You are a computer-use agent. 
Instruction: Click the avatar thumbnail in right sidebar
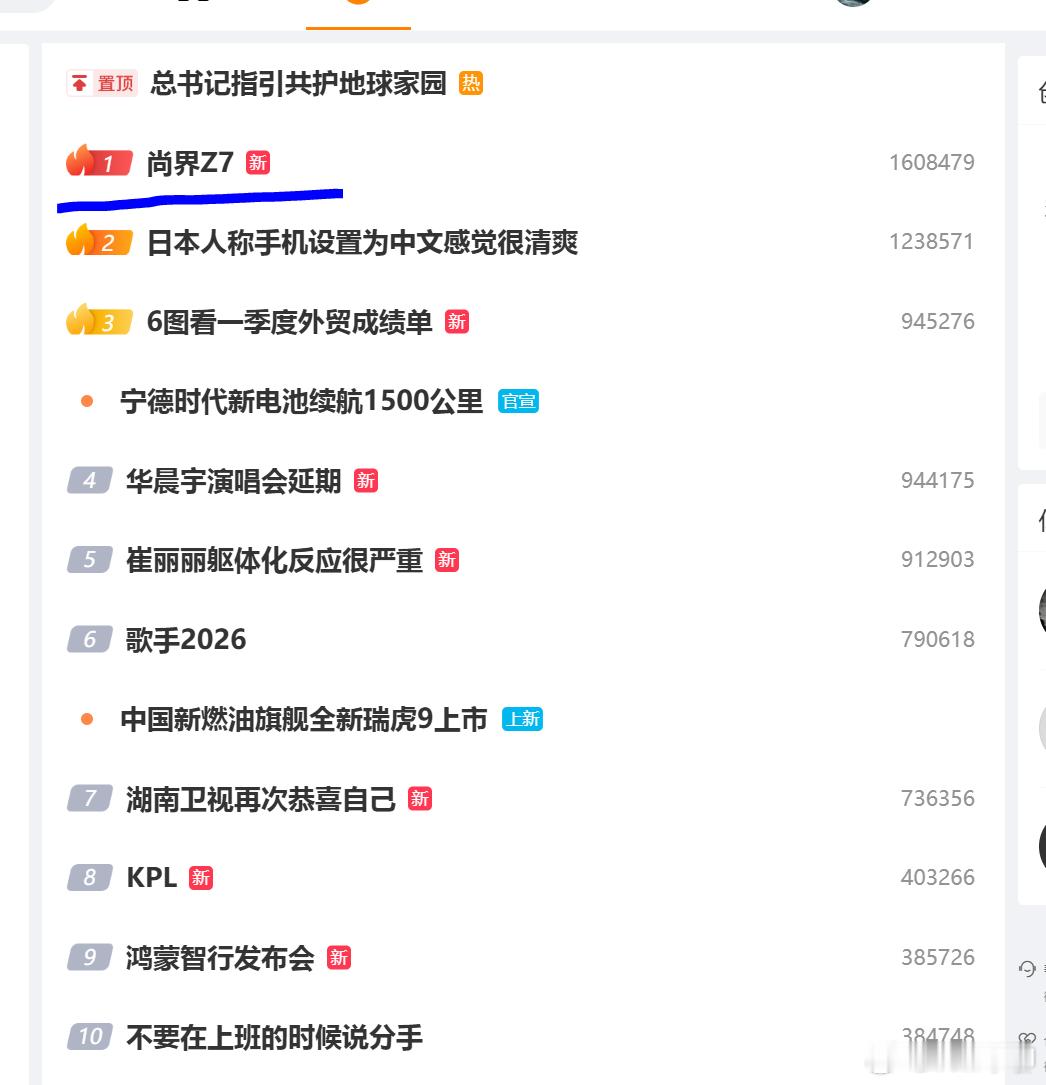tap(1043, 610)
